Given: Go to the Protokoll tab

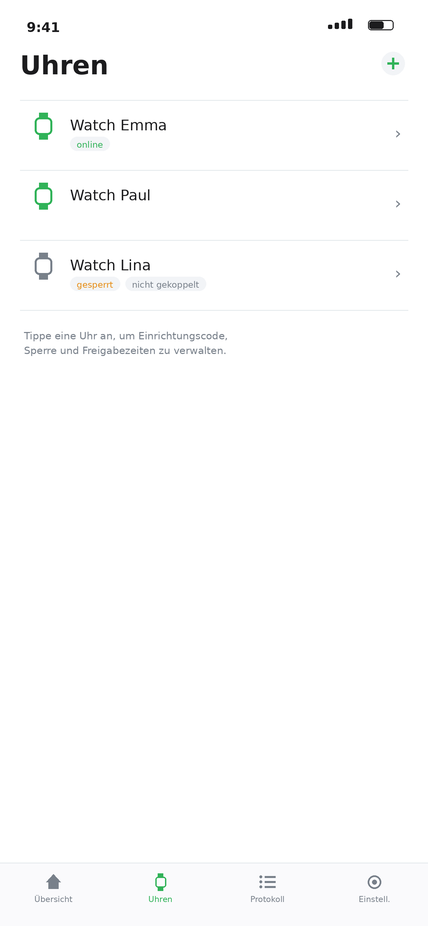Looking at the screenshot, I should pyautogui.click(x=267, y=889).
